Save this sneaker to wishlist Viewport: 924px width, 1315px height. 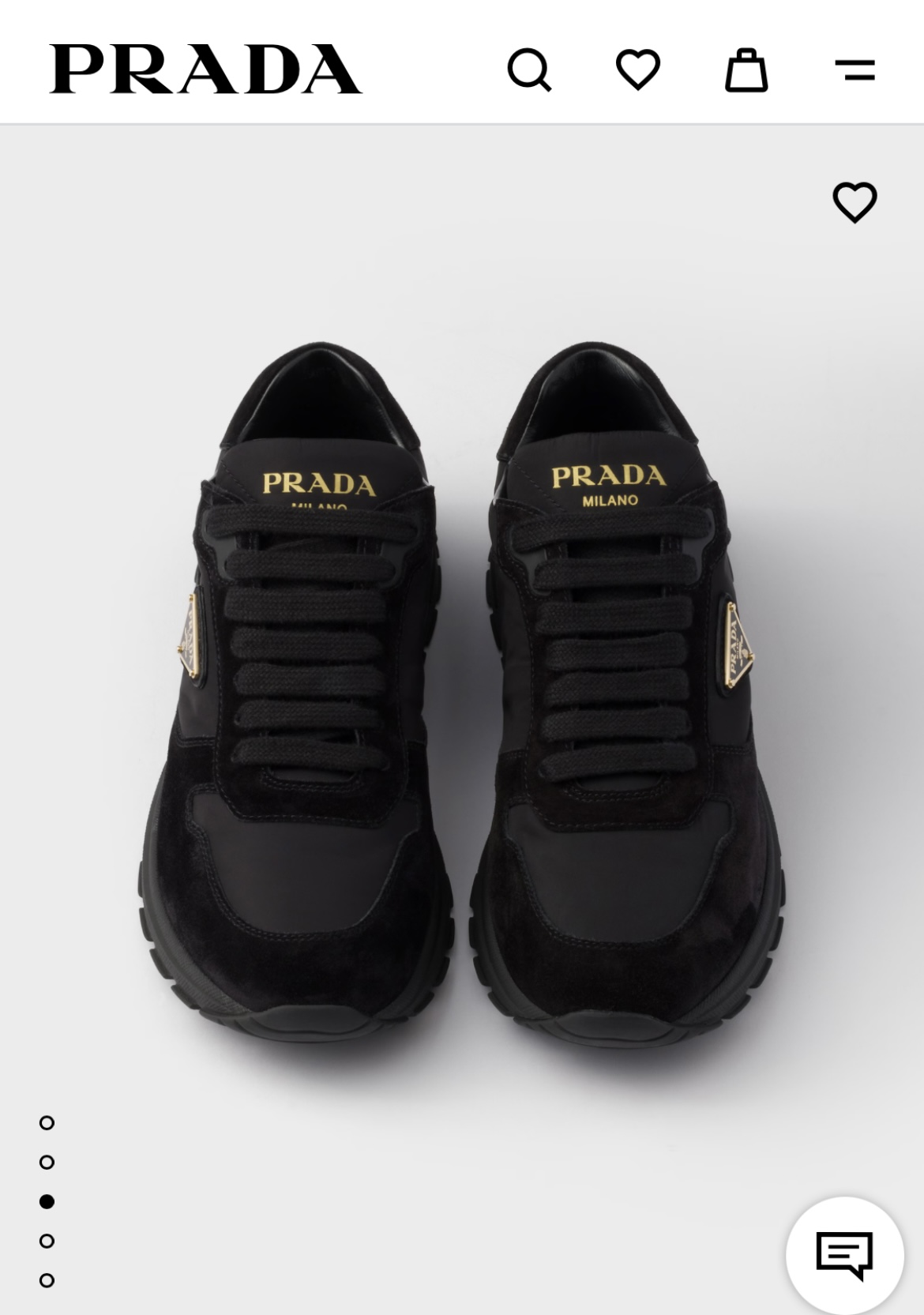[x=855, y=202]
